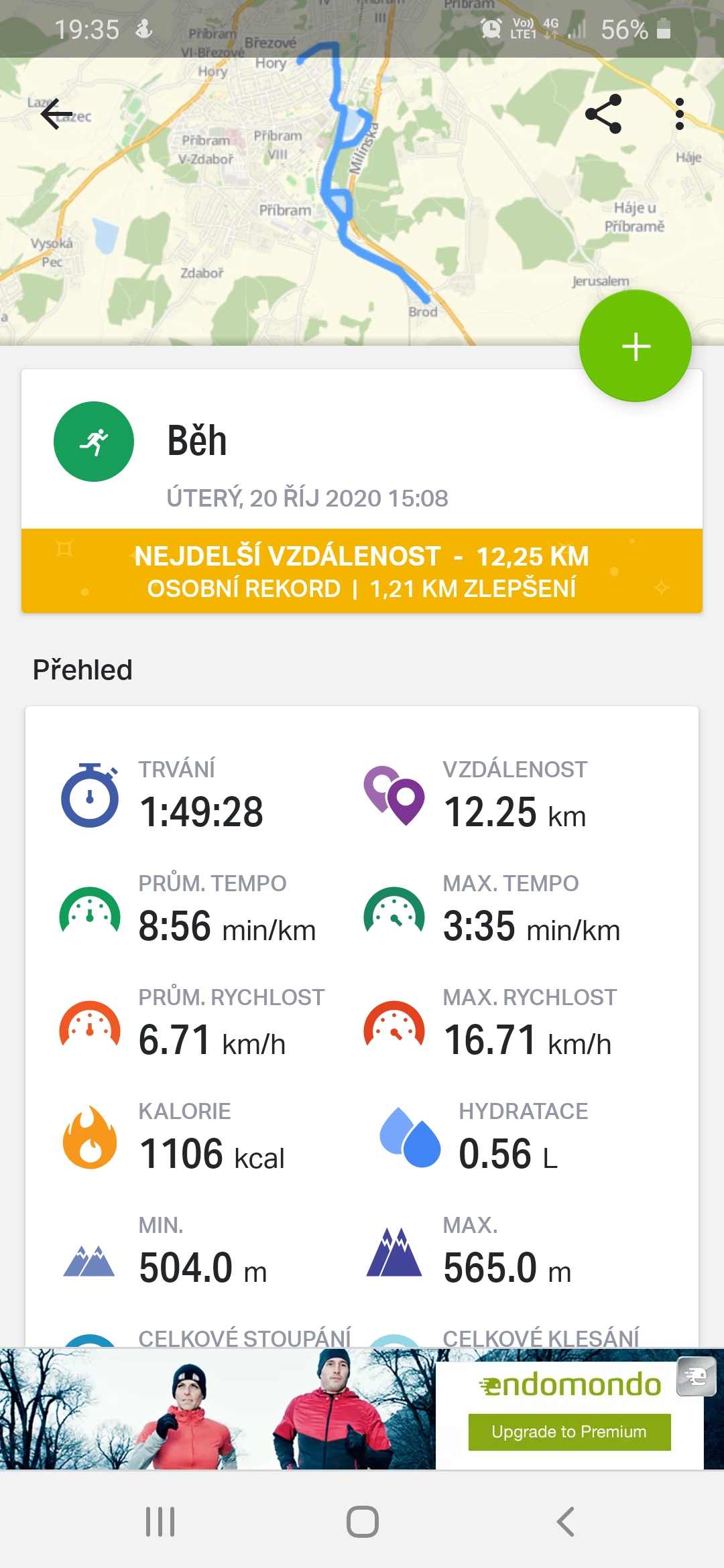Open the three-dot overflow menu
The image size is (724, 1568).
tap(680, 114)
